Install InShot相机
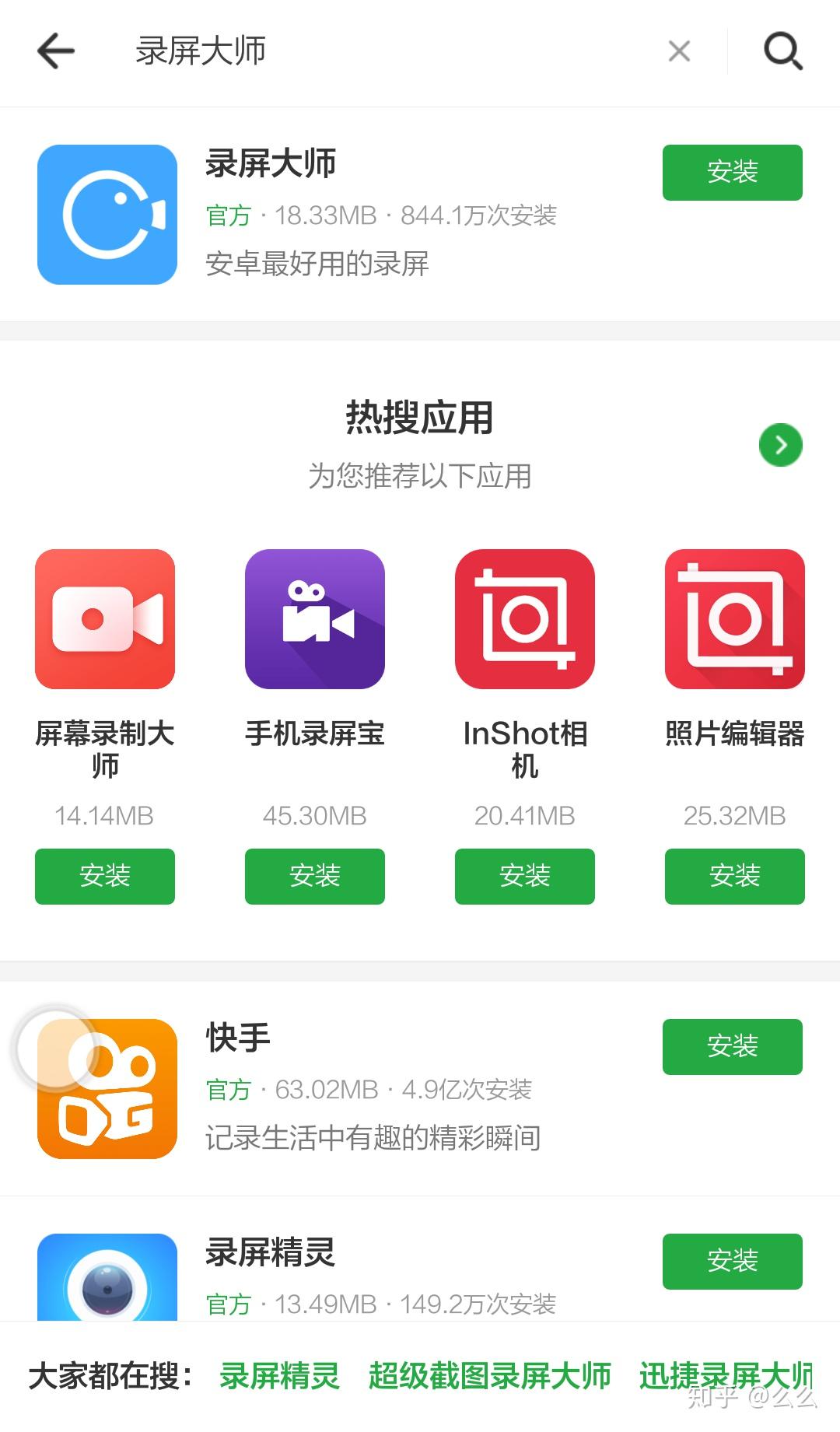840x1432 pixels. [x=525, y=876]
